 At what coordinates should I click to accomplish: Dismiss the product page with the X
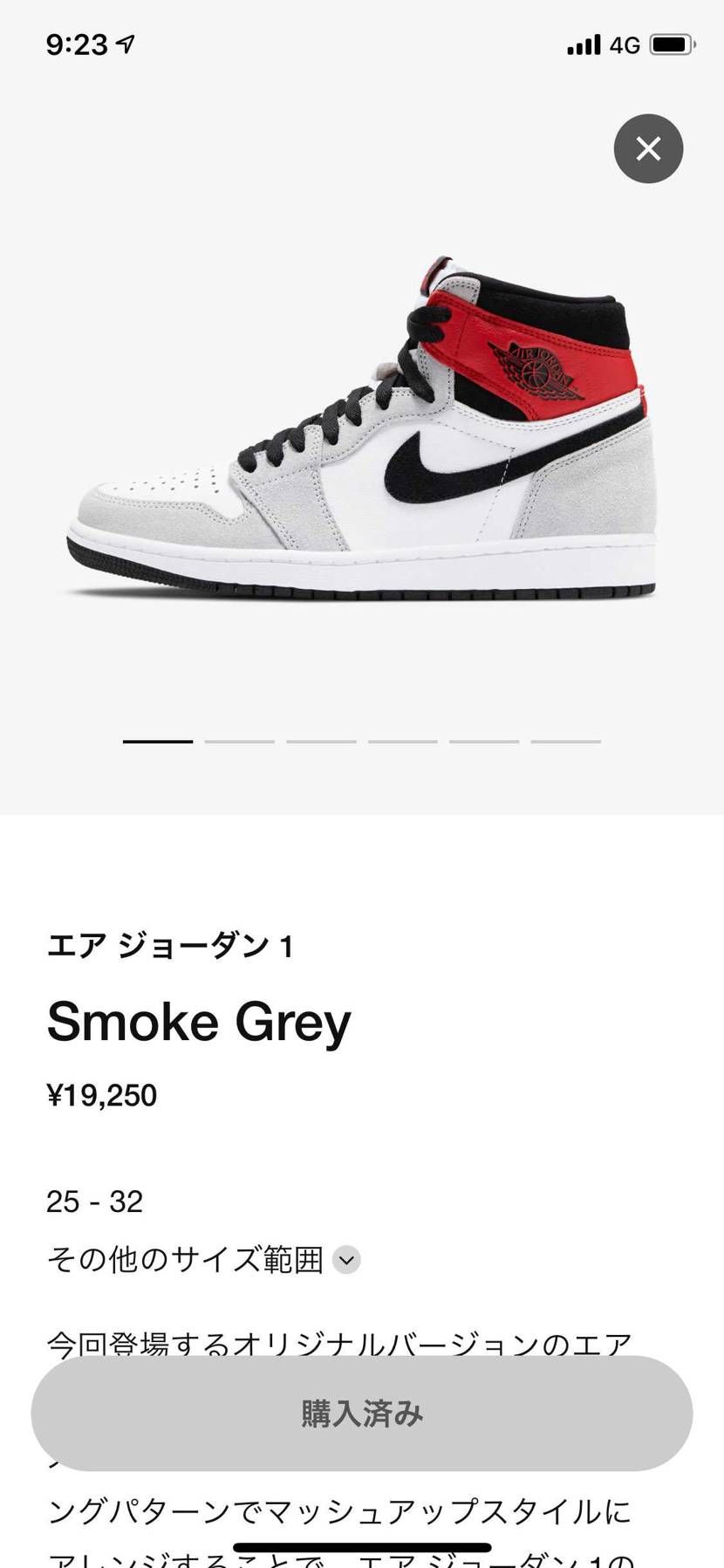click(x=647, y=148)
